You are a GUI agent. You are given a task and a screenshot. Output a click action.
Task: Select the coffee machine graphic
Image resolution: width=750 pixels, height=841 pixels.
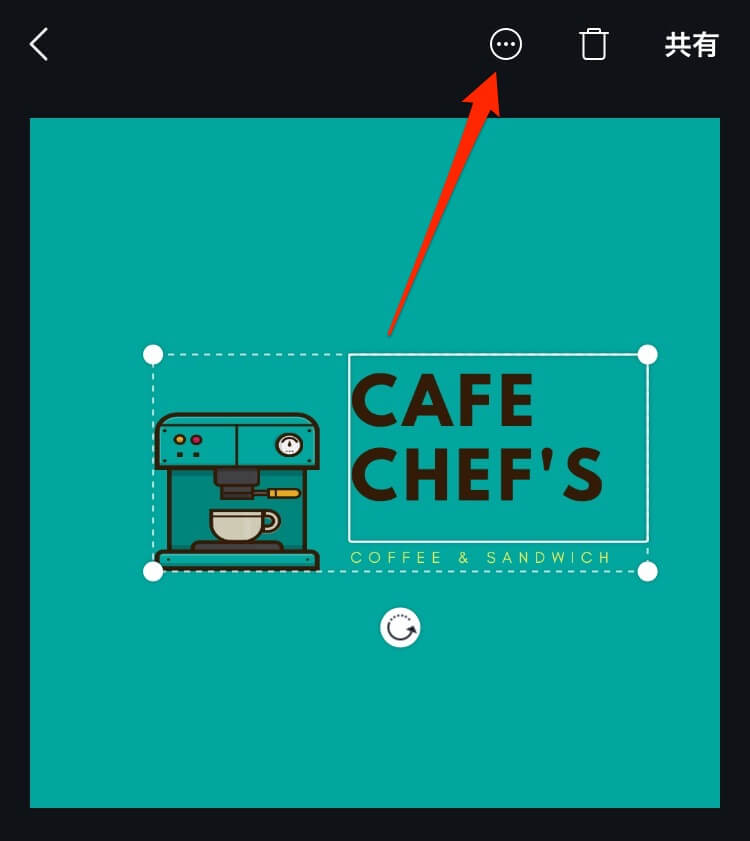coord(237,490)
